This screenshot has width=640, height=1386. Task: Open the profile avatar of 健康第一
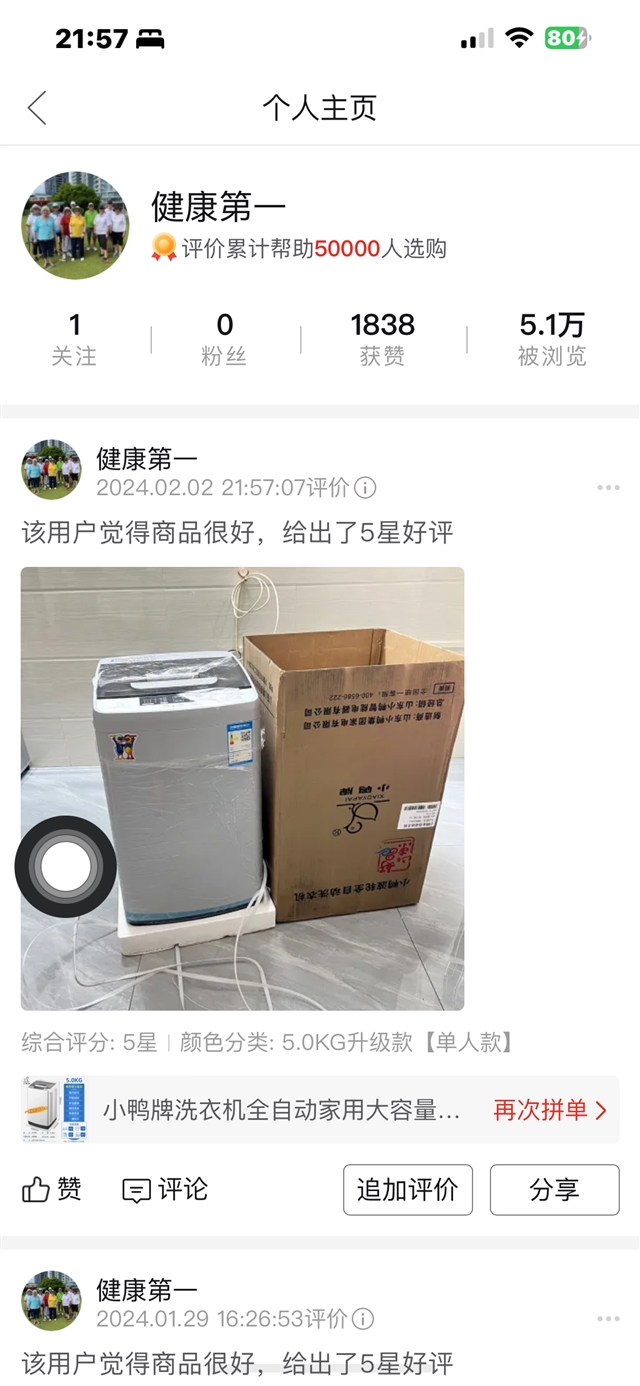(75, 225)
